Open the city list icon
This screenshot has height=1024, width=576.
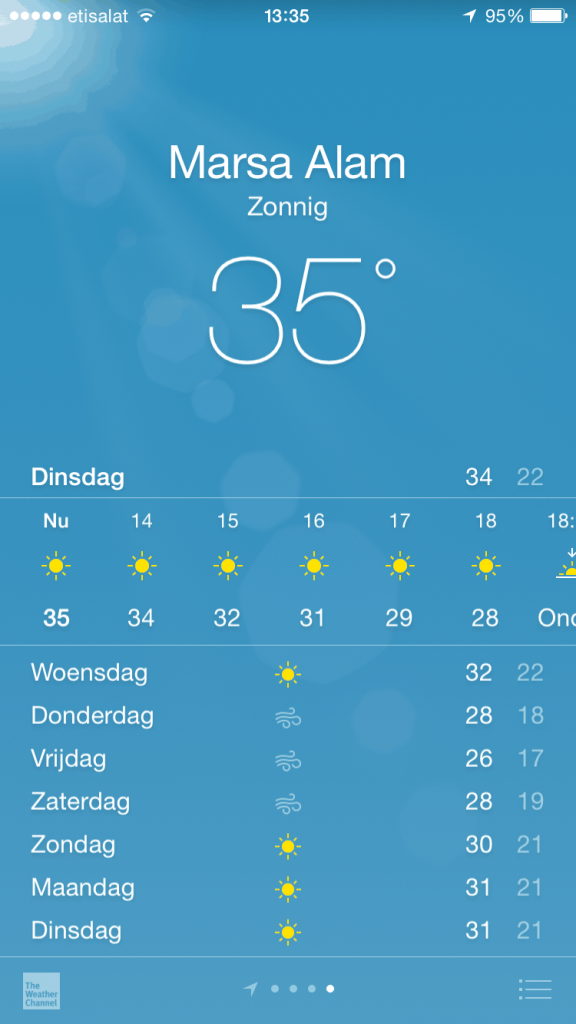pyautogui.click(x=535, y=989)
